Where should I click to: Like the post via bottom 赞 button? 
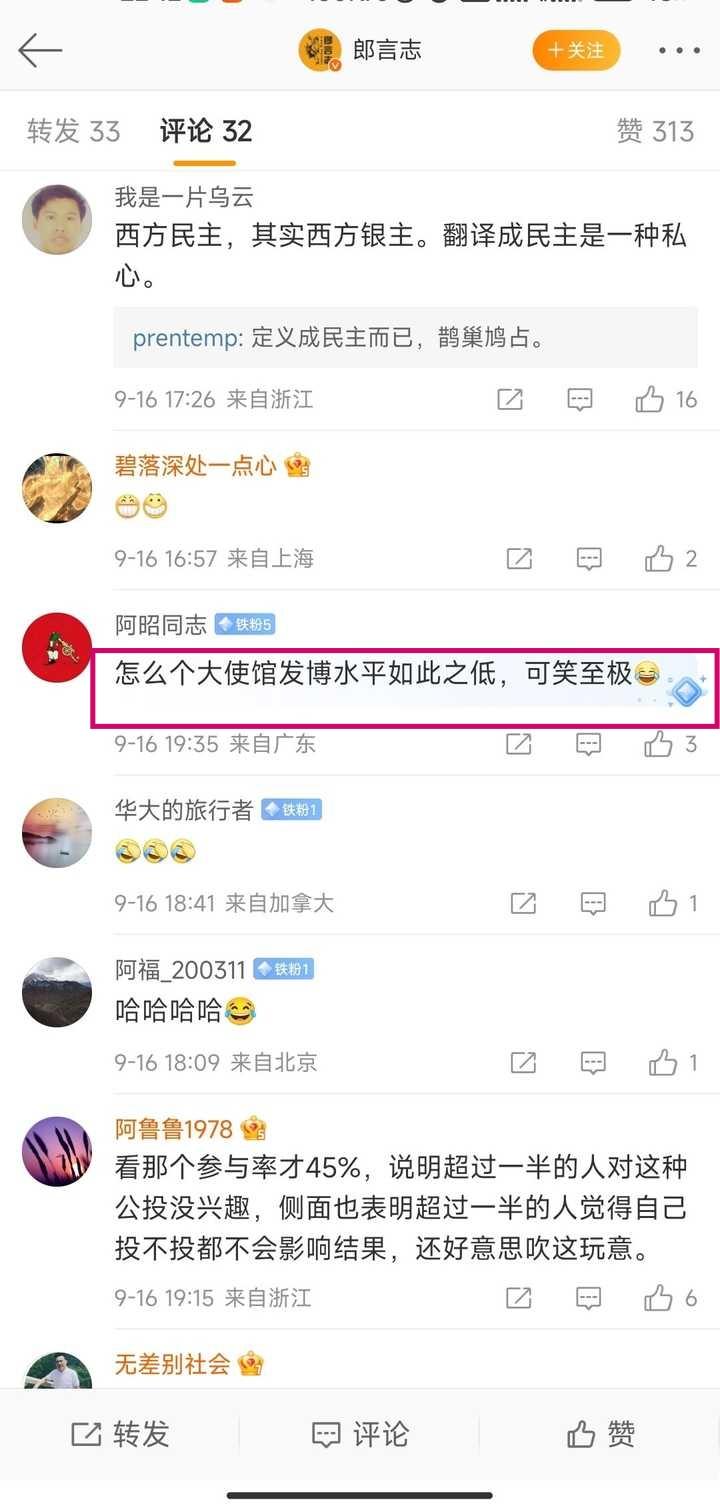coord(600,1434)
